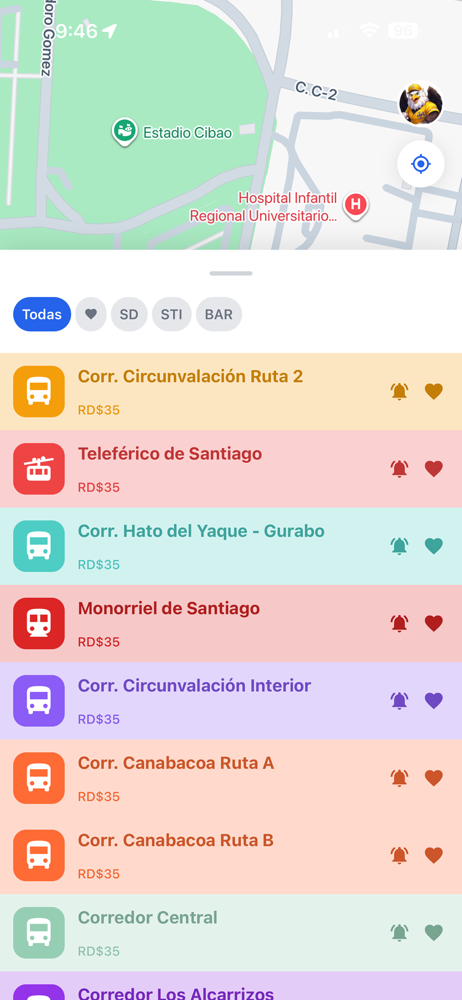This screenshot has height=1000, width=462.
Task: Switch to the STI filter chip
Action: pyautogui.click(x=172, y=314)
